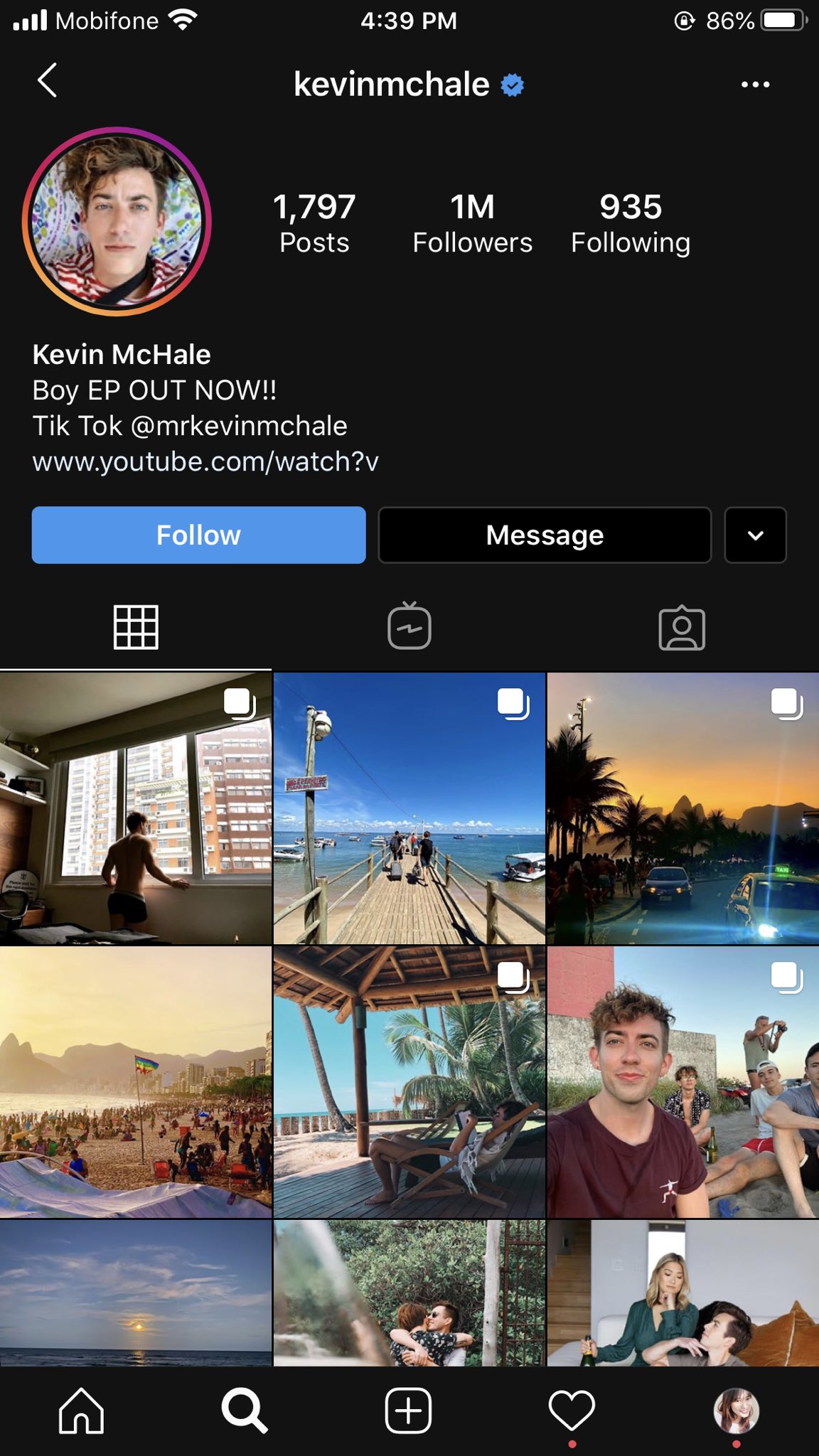This screenshot has width=819, height=1456.
Task: Expand suggested accounts dropdown arrow
Action: click(755, 535)
